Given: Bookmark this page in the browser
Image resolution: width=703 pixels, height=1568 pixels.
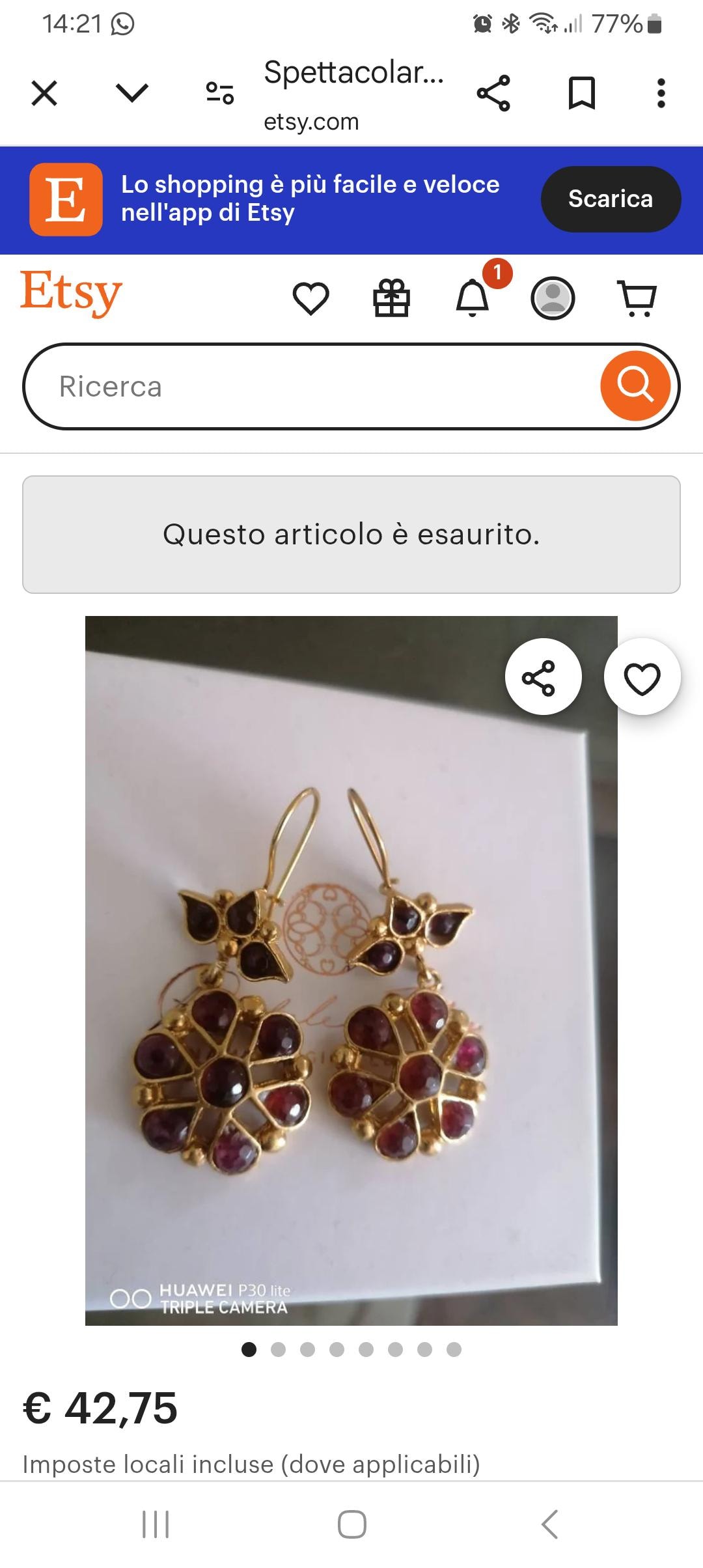Looking at the screenshot, I should [581, 93].
